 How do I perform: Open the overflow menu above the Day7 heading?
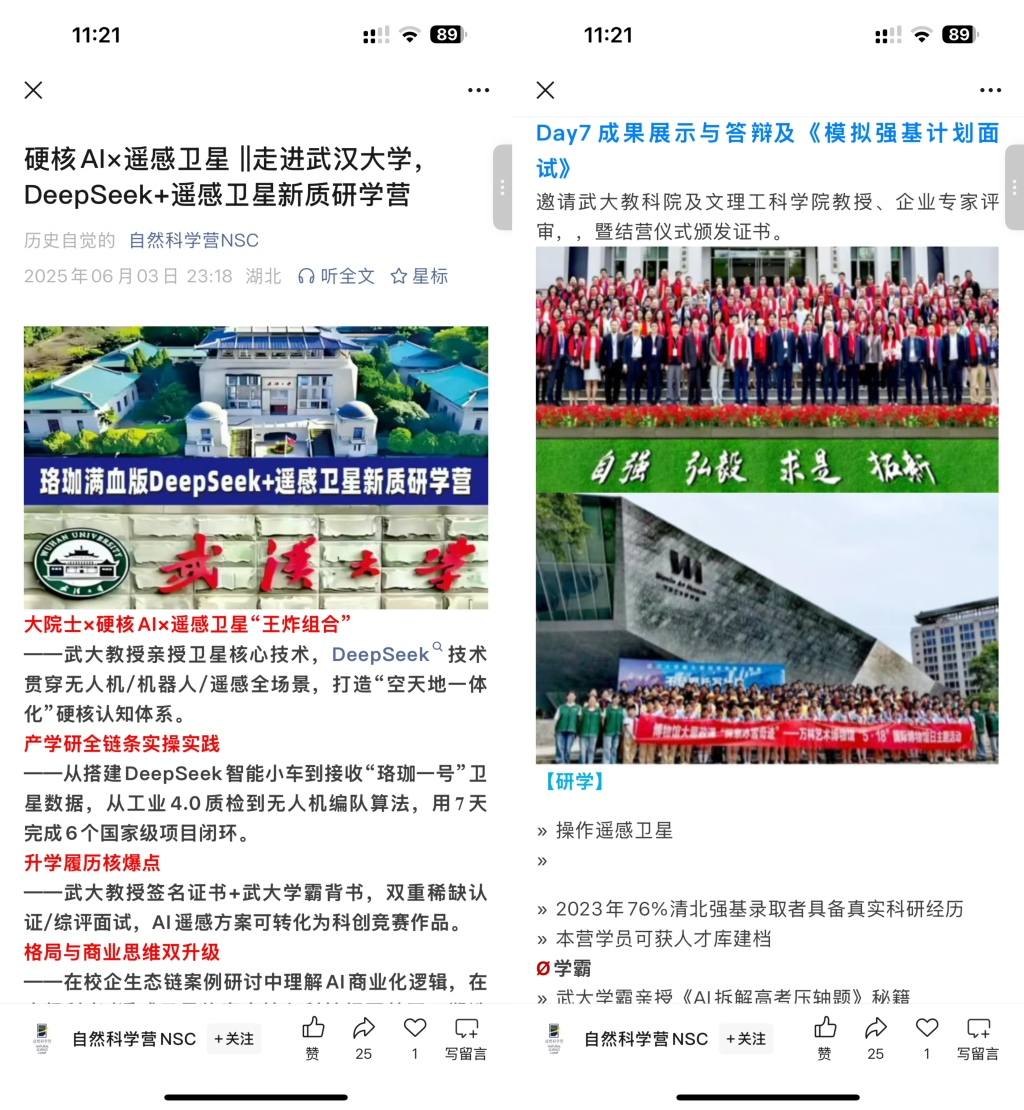[x=991, y=90]
